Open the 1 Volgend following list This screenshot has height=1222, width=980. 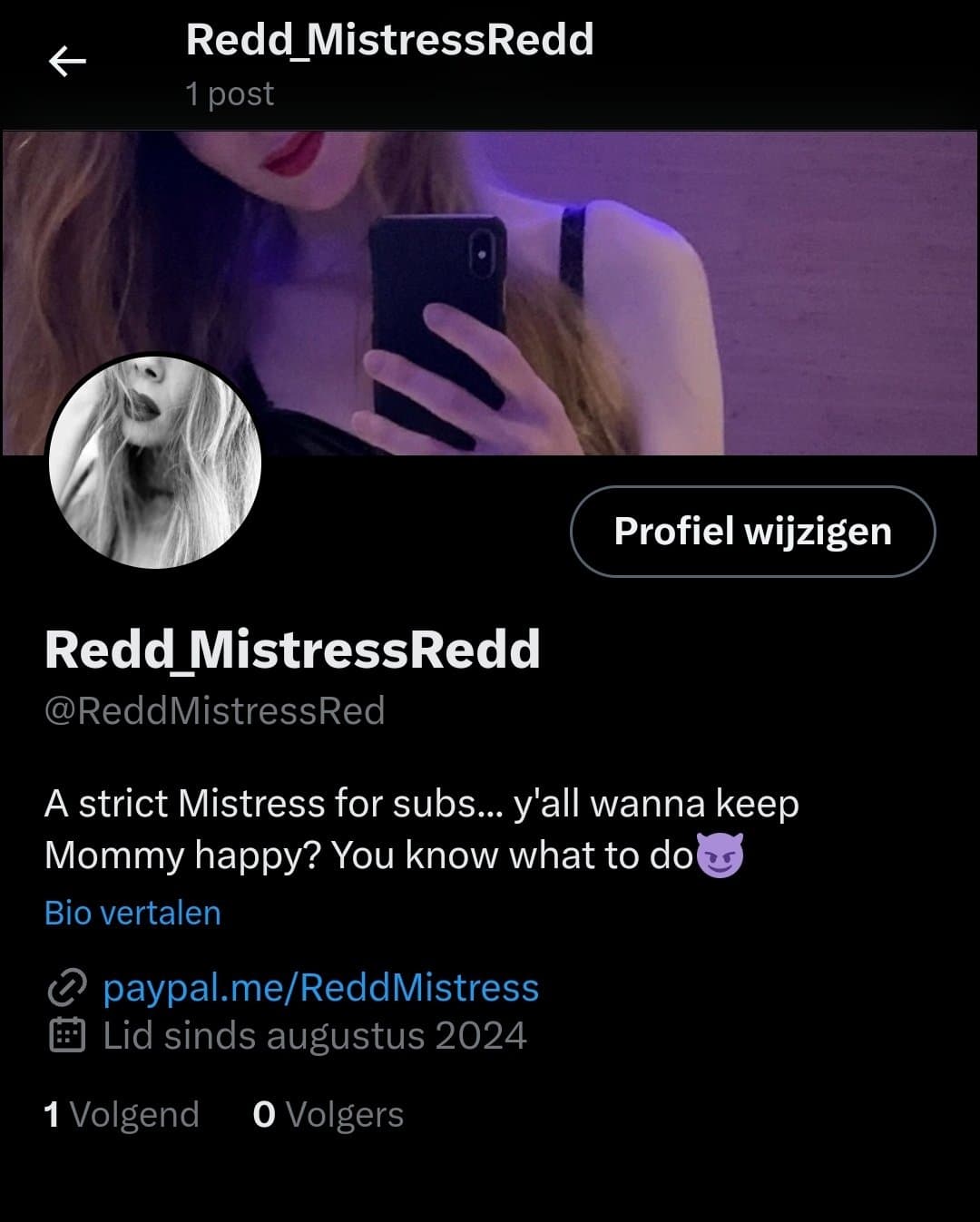[x=122, y=1115]
